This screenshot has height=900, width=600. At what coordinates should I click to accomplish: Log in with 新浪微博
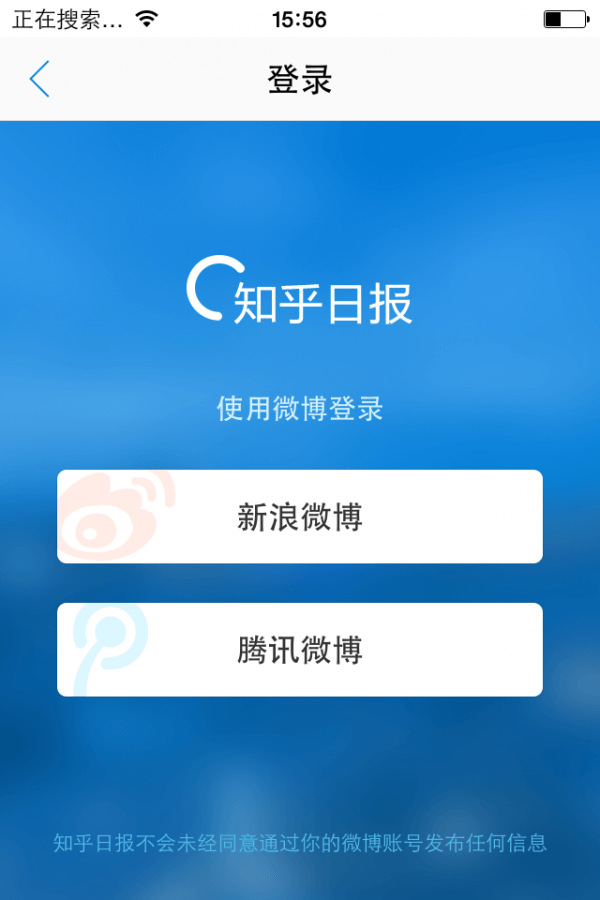[x=300, y=517]
